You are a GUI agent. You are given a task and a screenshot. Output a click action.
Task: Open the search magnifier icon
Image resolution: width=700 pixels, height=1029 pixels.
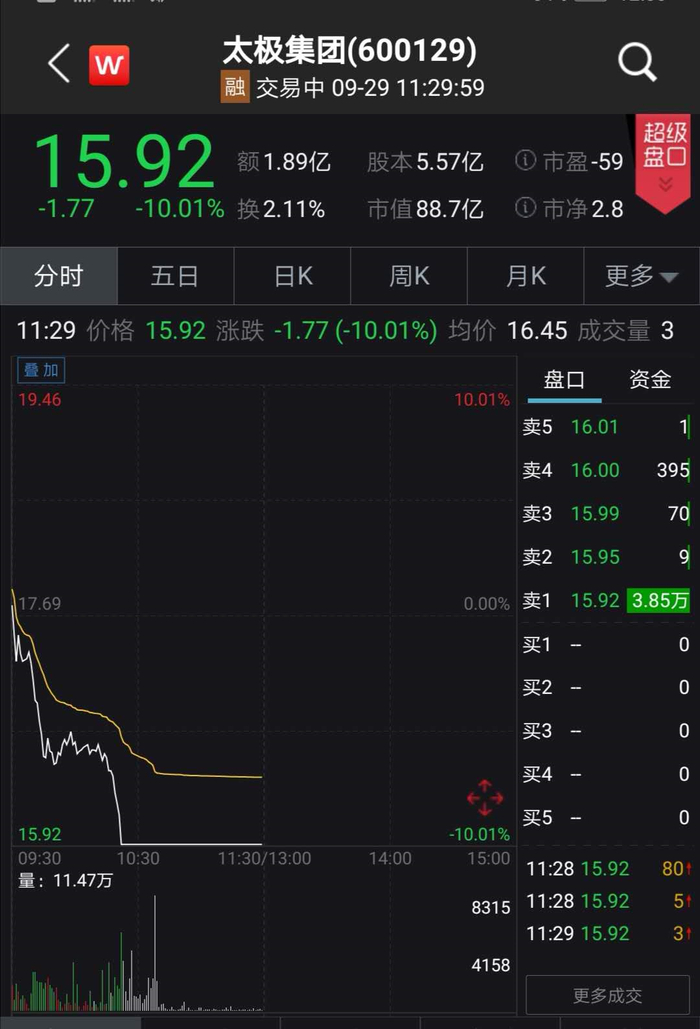pyautogui.click(x=636, y=63)
